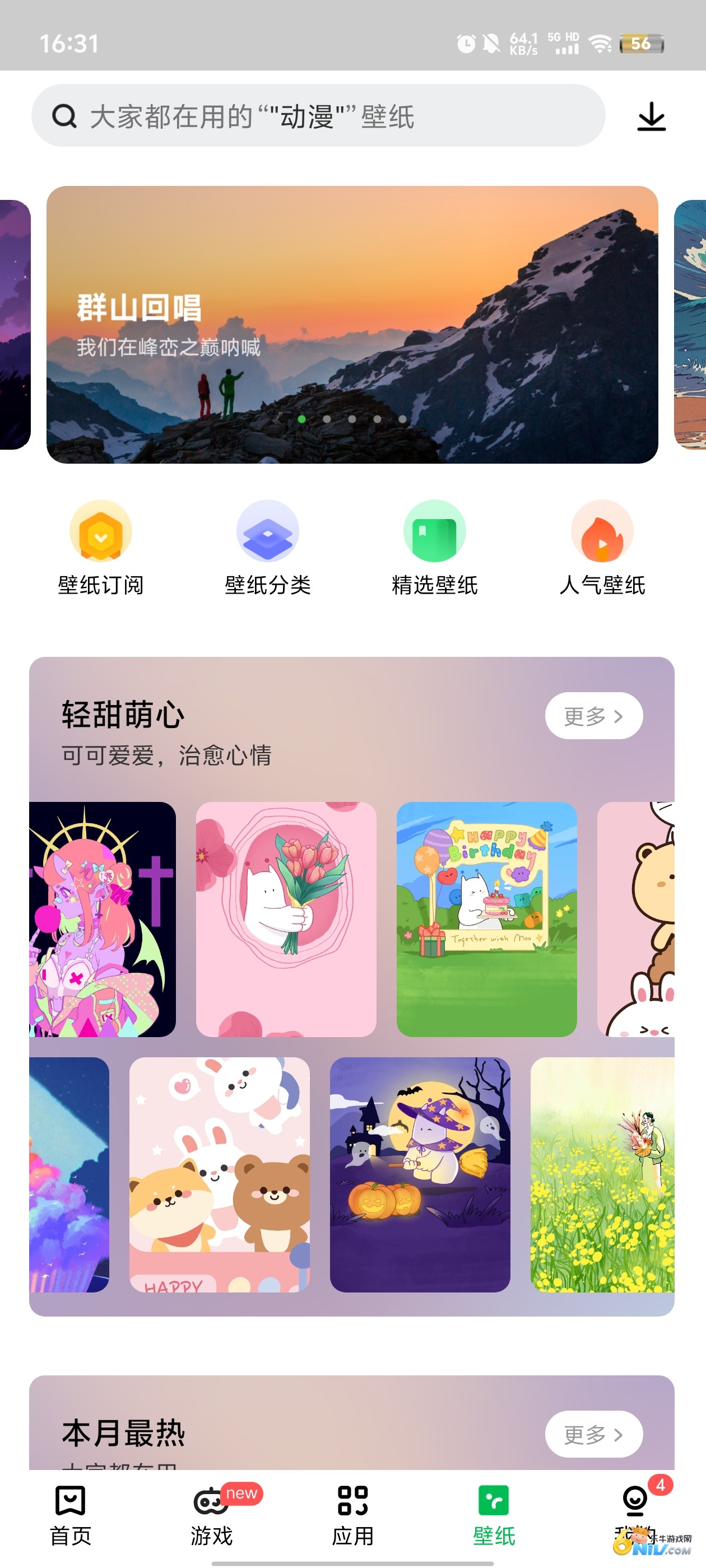The width and height of the screenshot is (706, 1568).
Task: Open the pink tulip bouquet wallpaper
Action: point(286,919)
